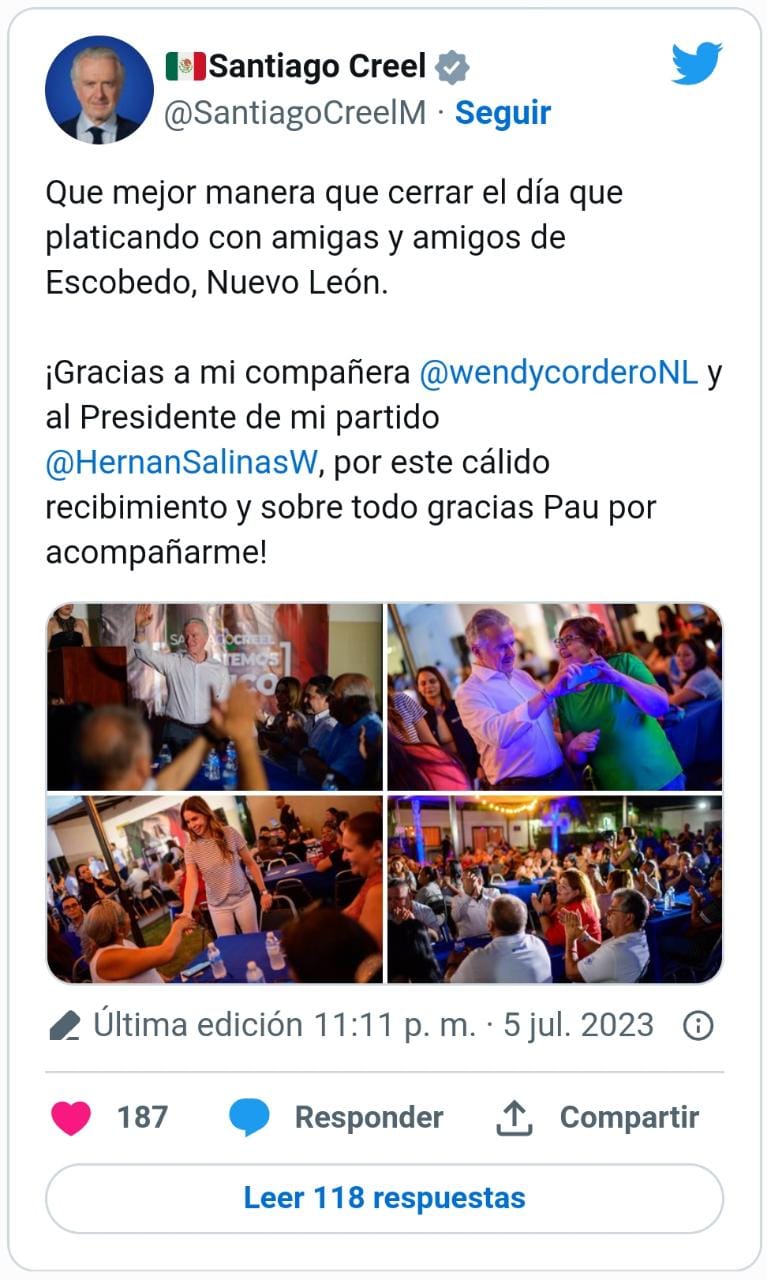Tap the Seguir link to follow

pyautogui.click(x=503, y=113)
